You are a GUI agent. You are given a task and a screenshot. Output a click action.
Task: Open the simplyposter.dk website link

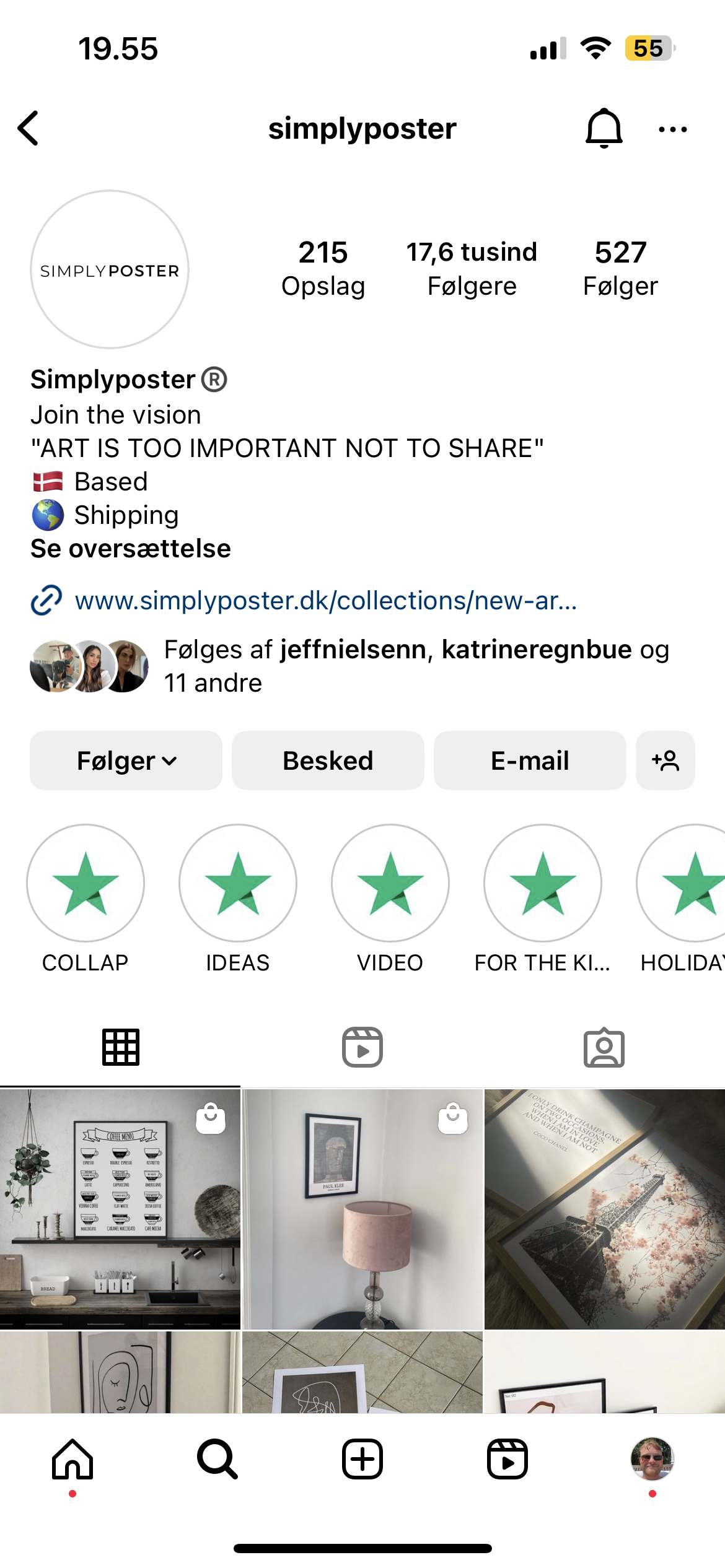point(325,601)
